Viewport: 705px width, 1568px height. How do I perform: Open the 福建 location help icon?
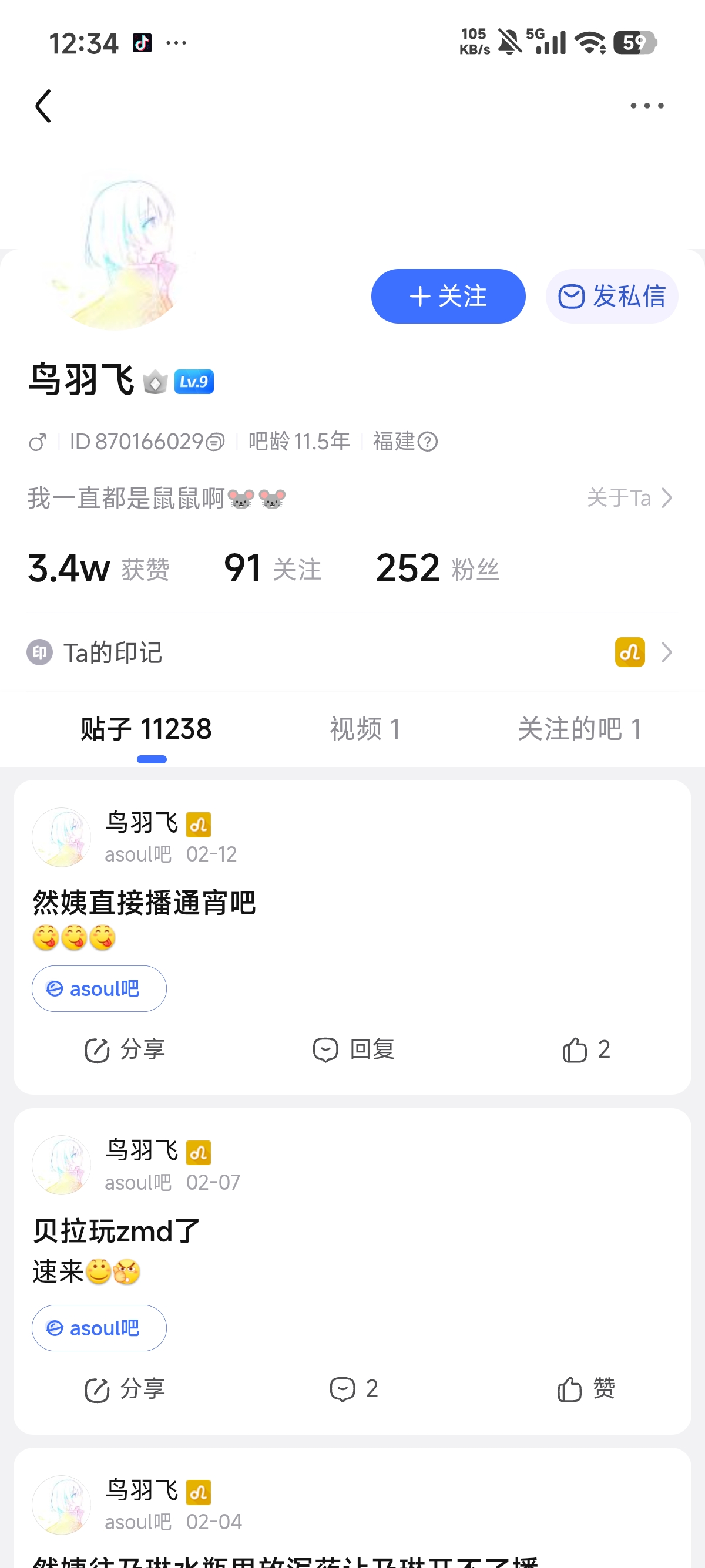[428, 442]
